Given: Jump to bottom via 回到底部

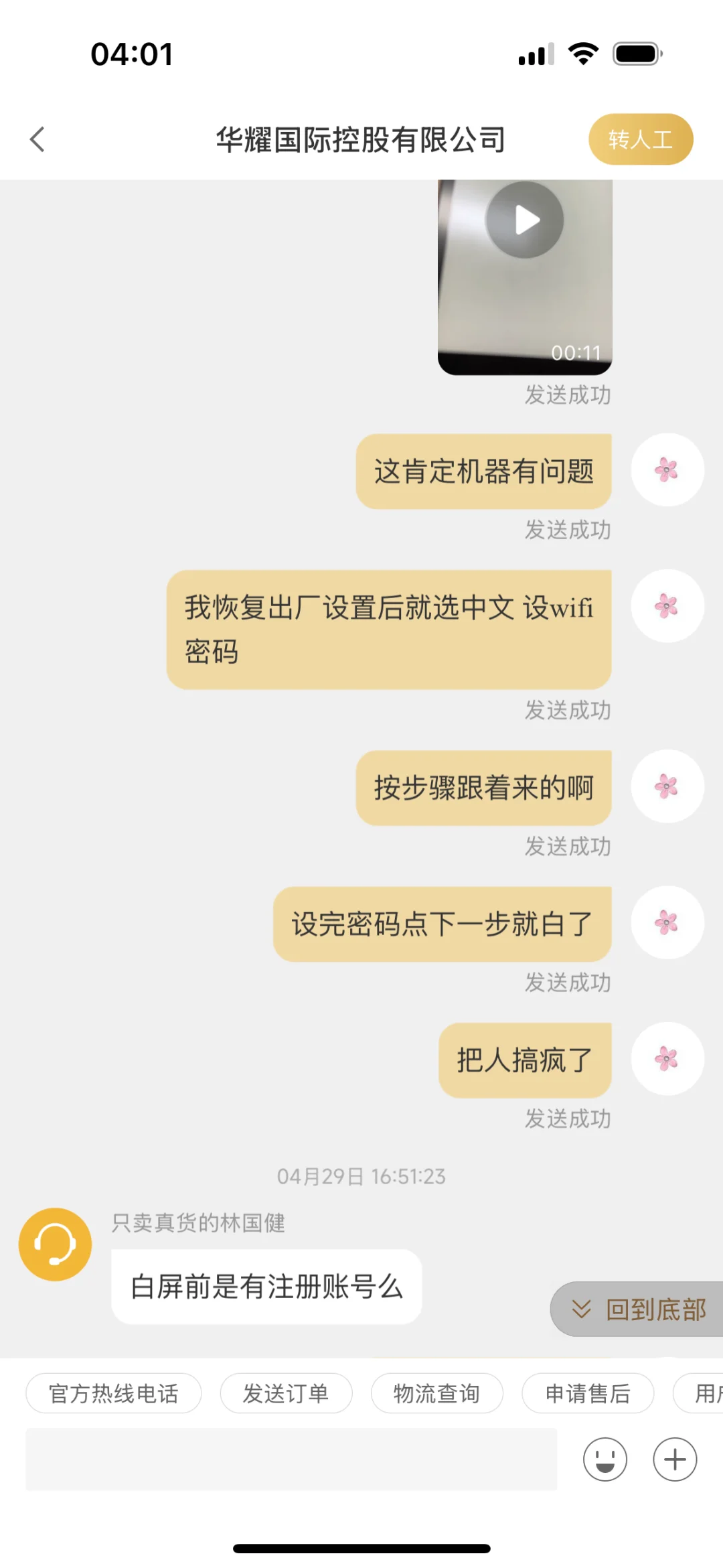Looking at the screenshot, I should point(638,1309).
